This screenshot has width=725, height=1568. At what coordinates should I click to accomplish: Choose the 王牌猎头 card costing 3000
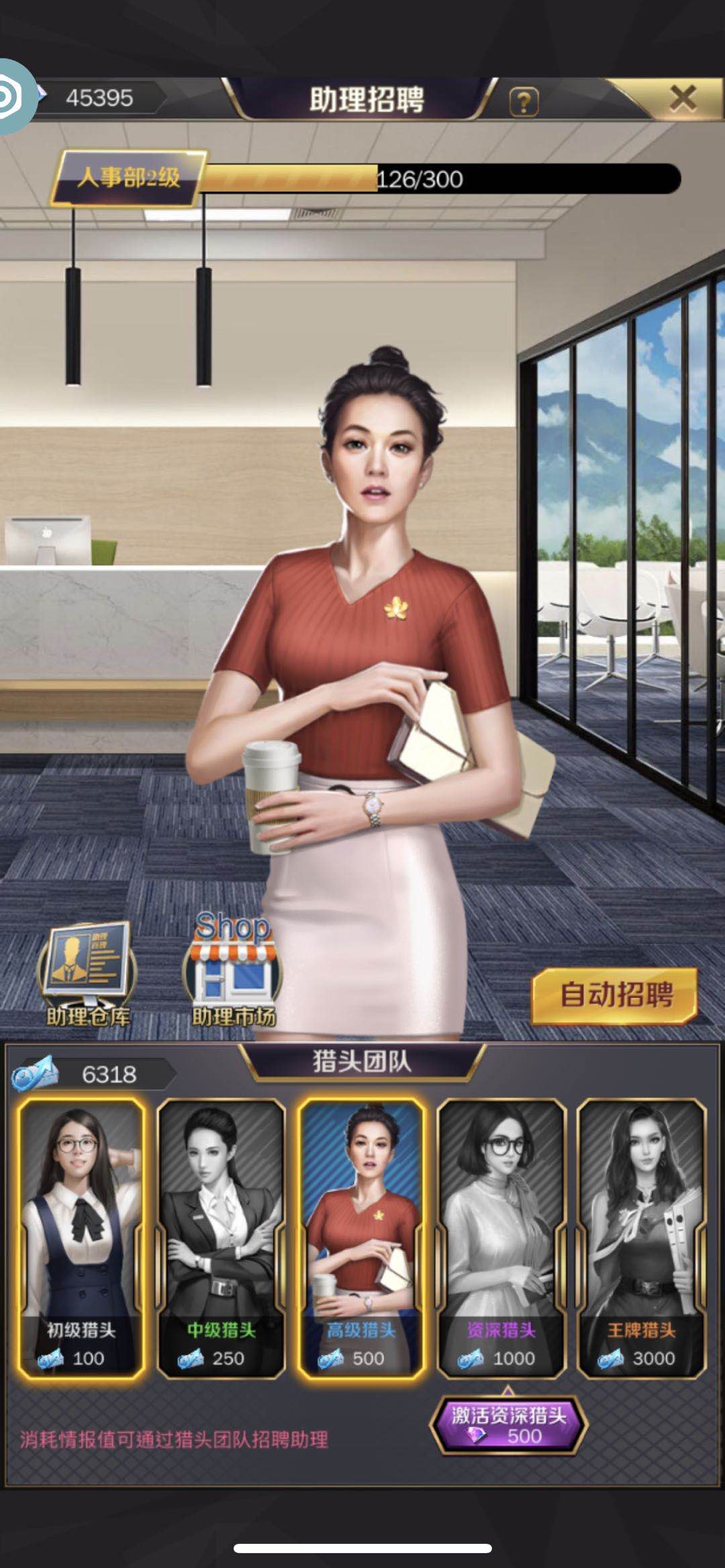(x=641, y=1237)
